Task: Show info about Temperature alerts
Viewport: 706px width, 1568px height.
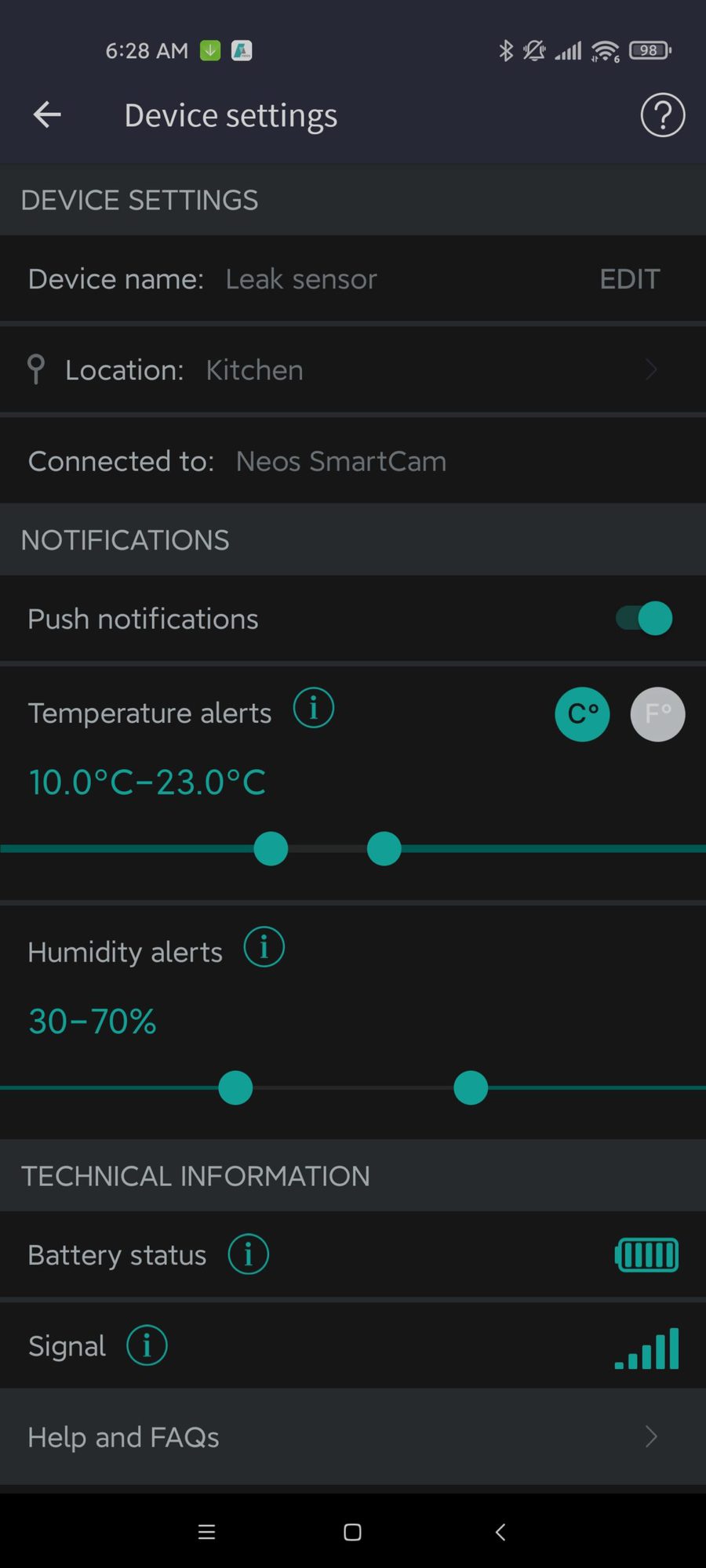Action: click(313, 709)
